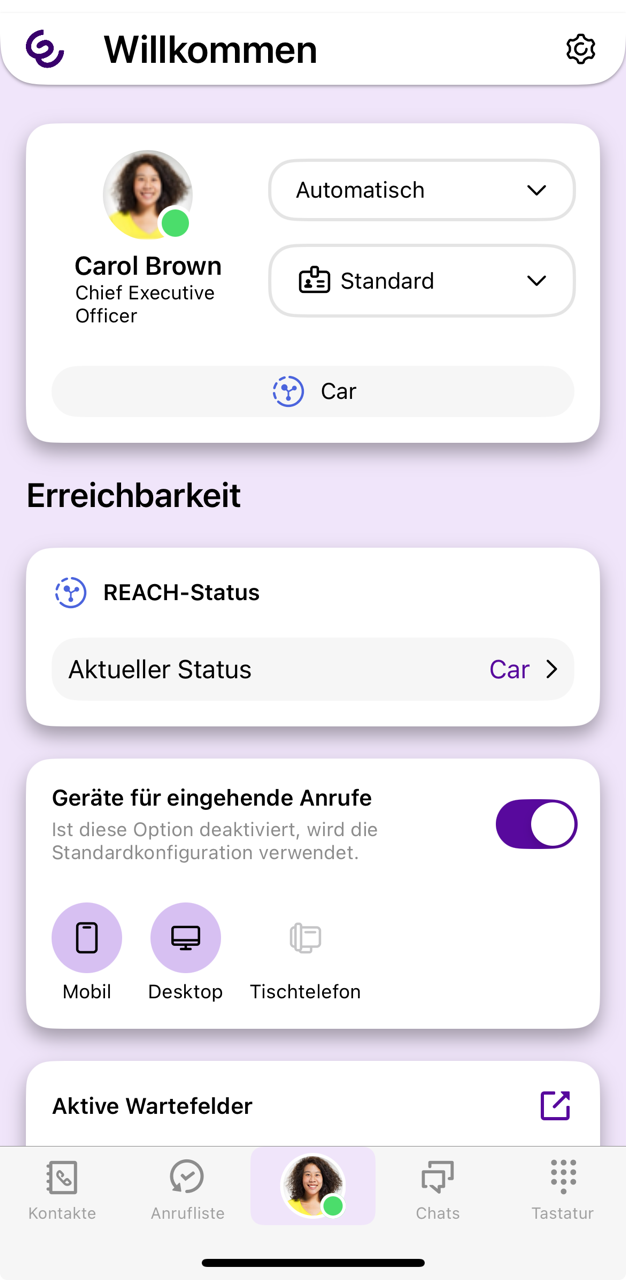Image resolution: width=626 pixels, height=1280 pixels.
Task: Deselect the Mobil device
Action: [87, 938]
